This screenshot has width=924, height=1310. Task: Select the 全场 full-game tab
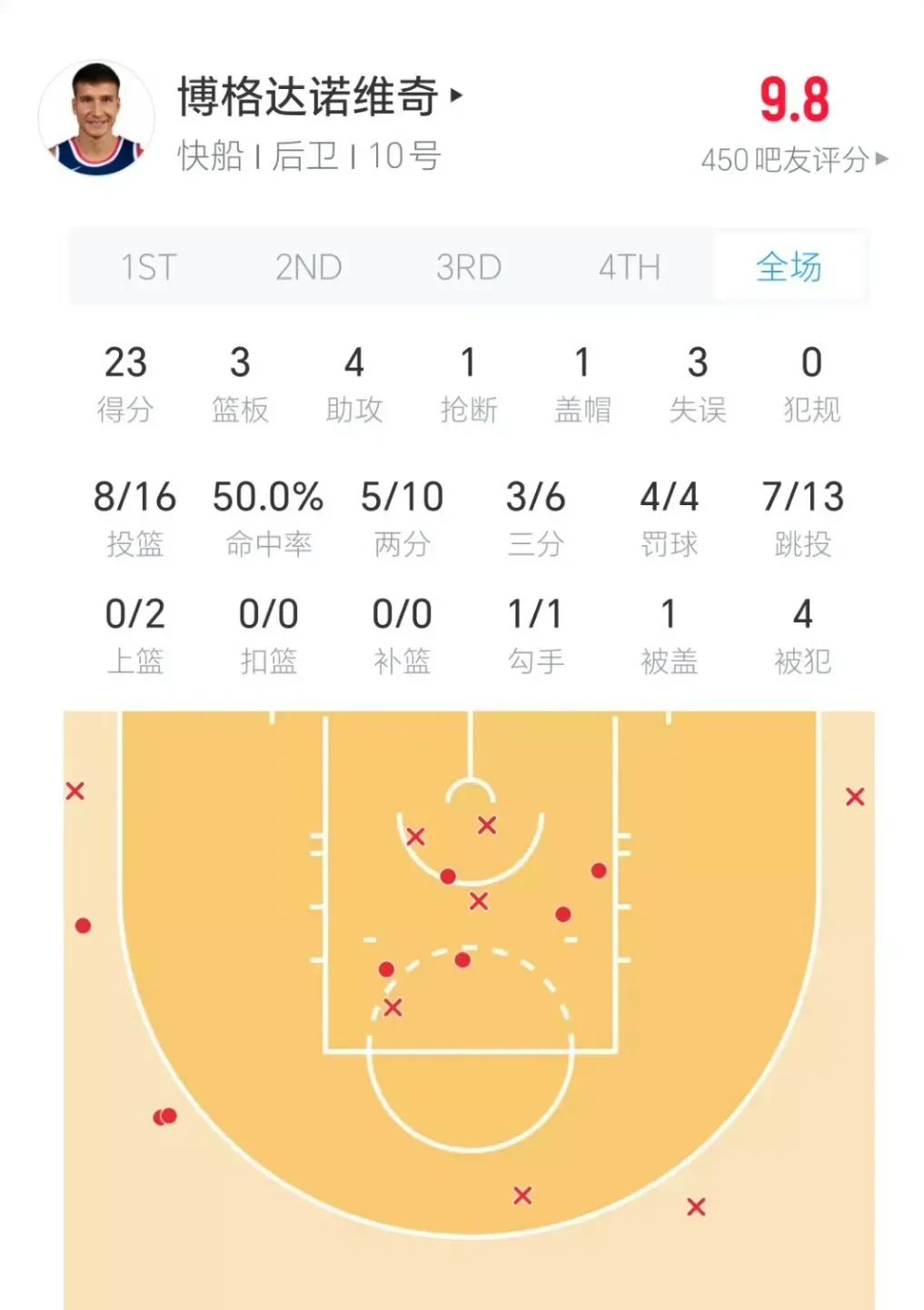click(x=789, y=267)
